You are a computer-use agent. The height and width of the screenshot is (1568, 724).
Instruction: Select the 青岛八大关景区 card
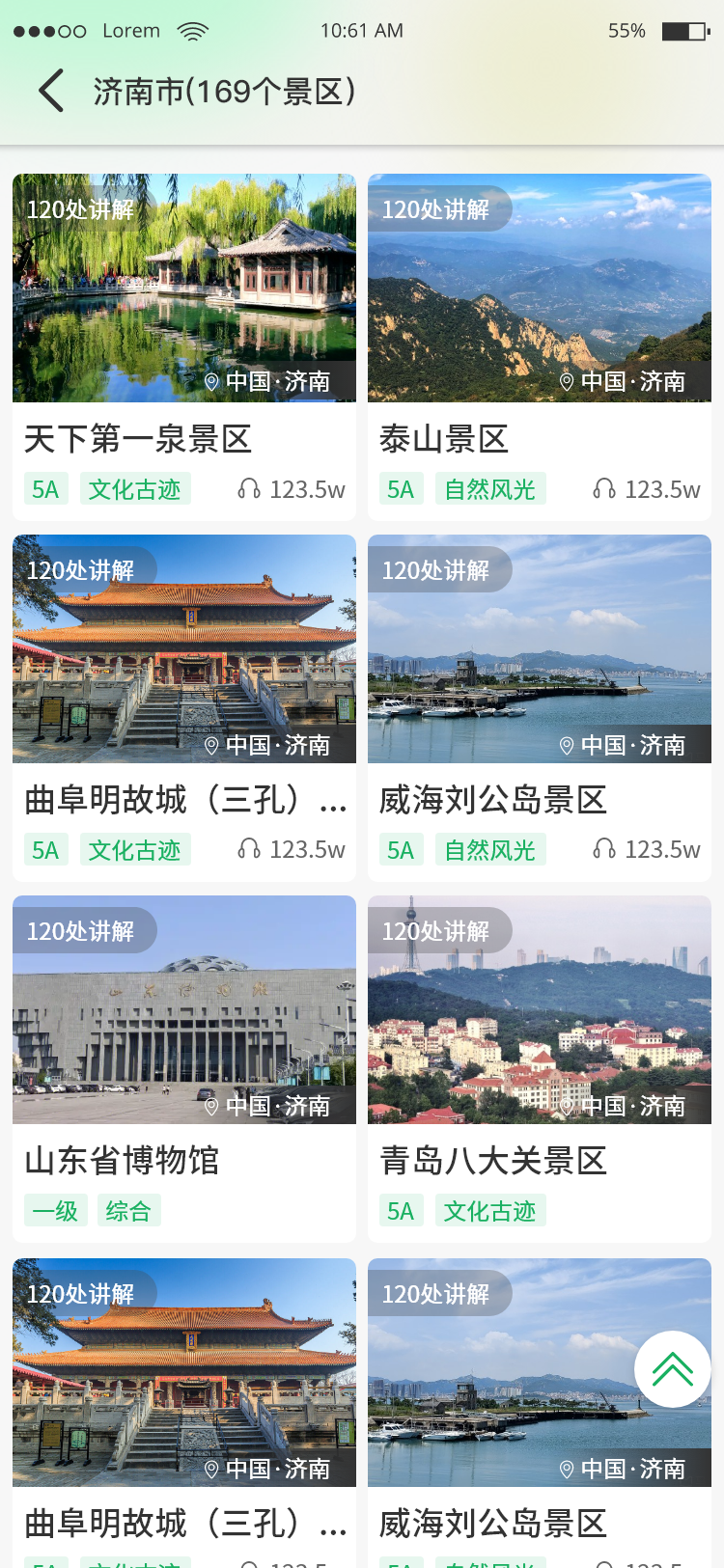tap(539, 1068)
